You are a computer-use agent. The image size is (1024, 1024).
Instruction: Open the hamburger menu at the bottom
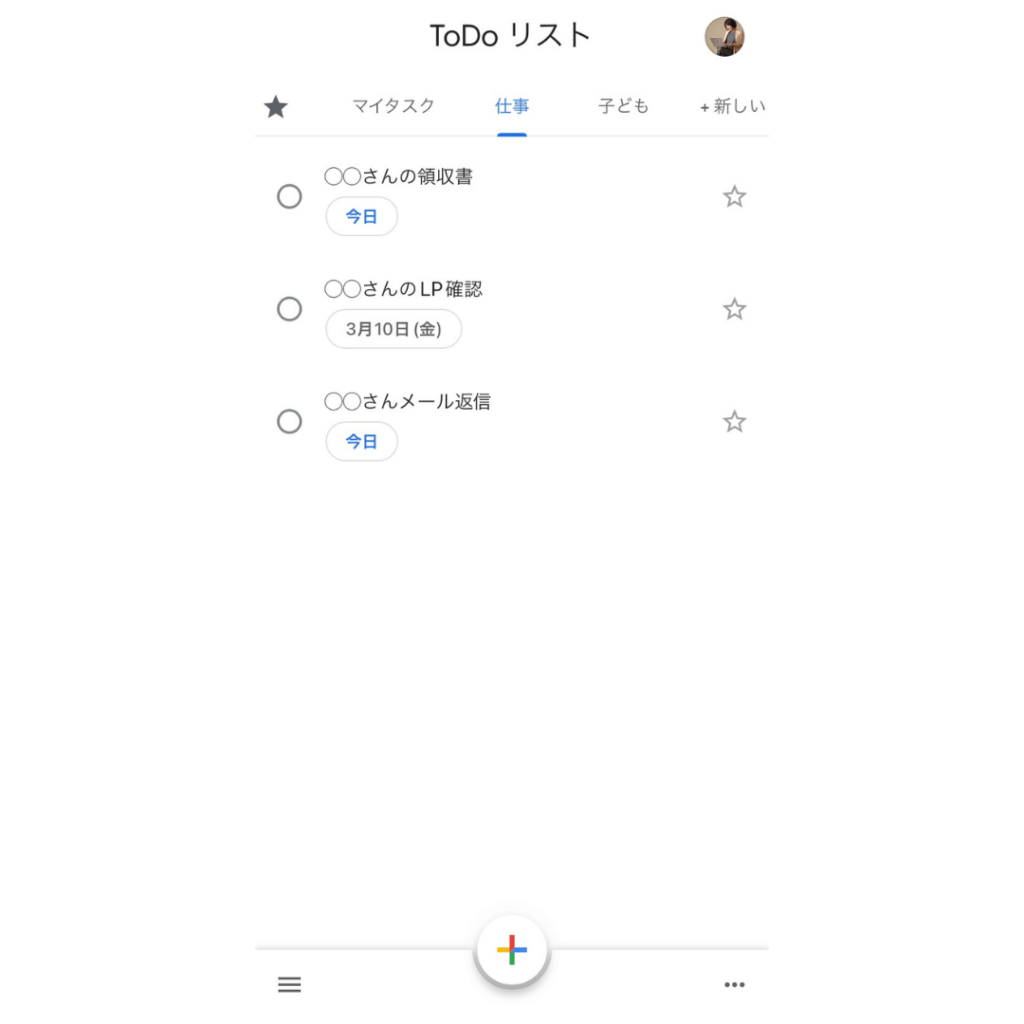[289, 985]
